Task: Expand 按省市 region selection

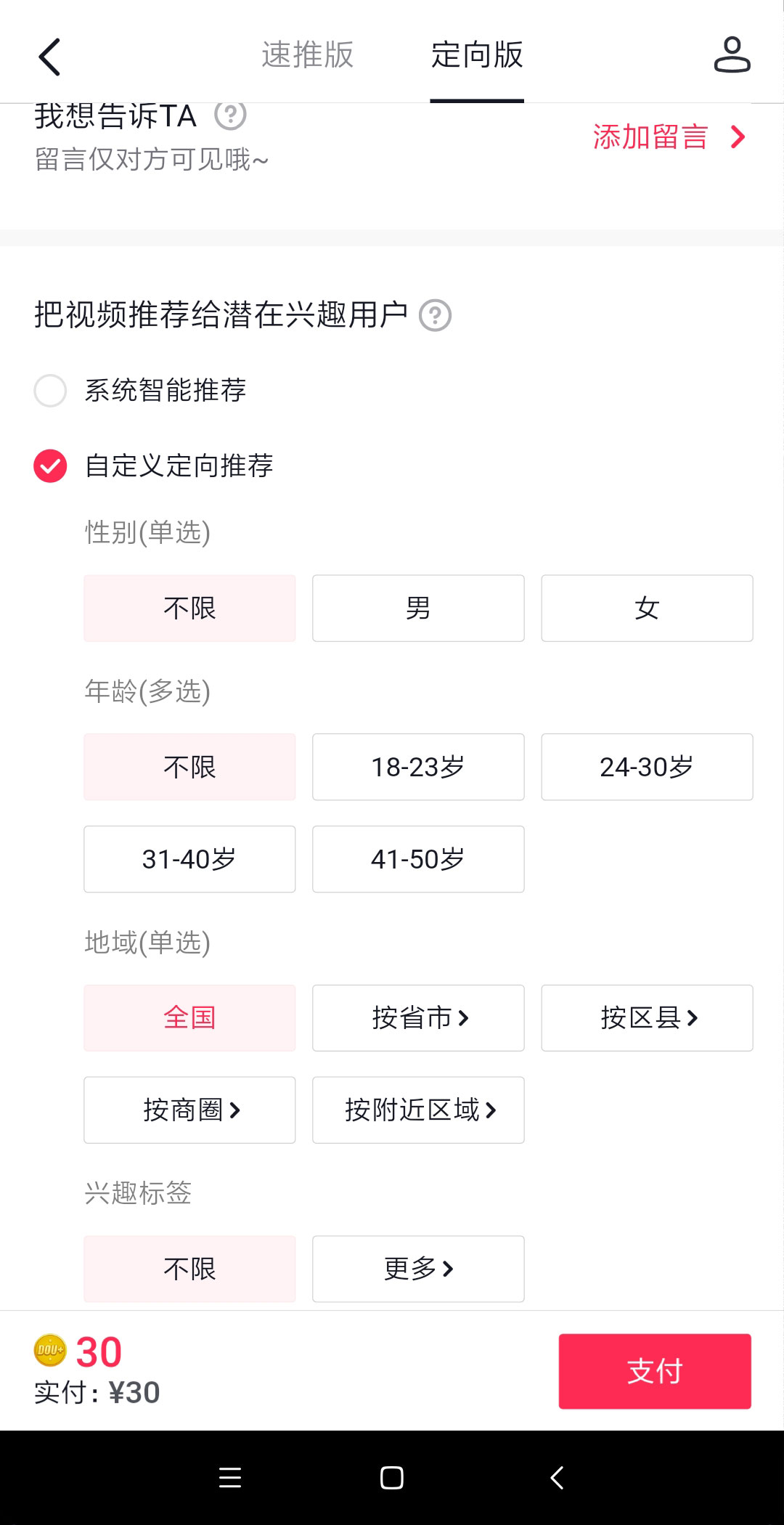Action: [x=417, y=1018]
